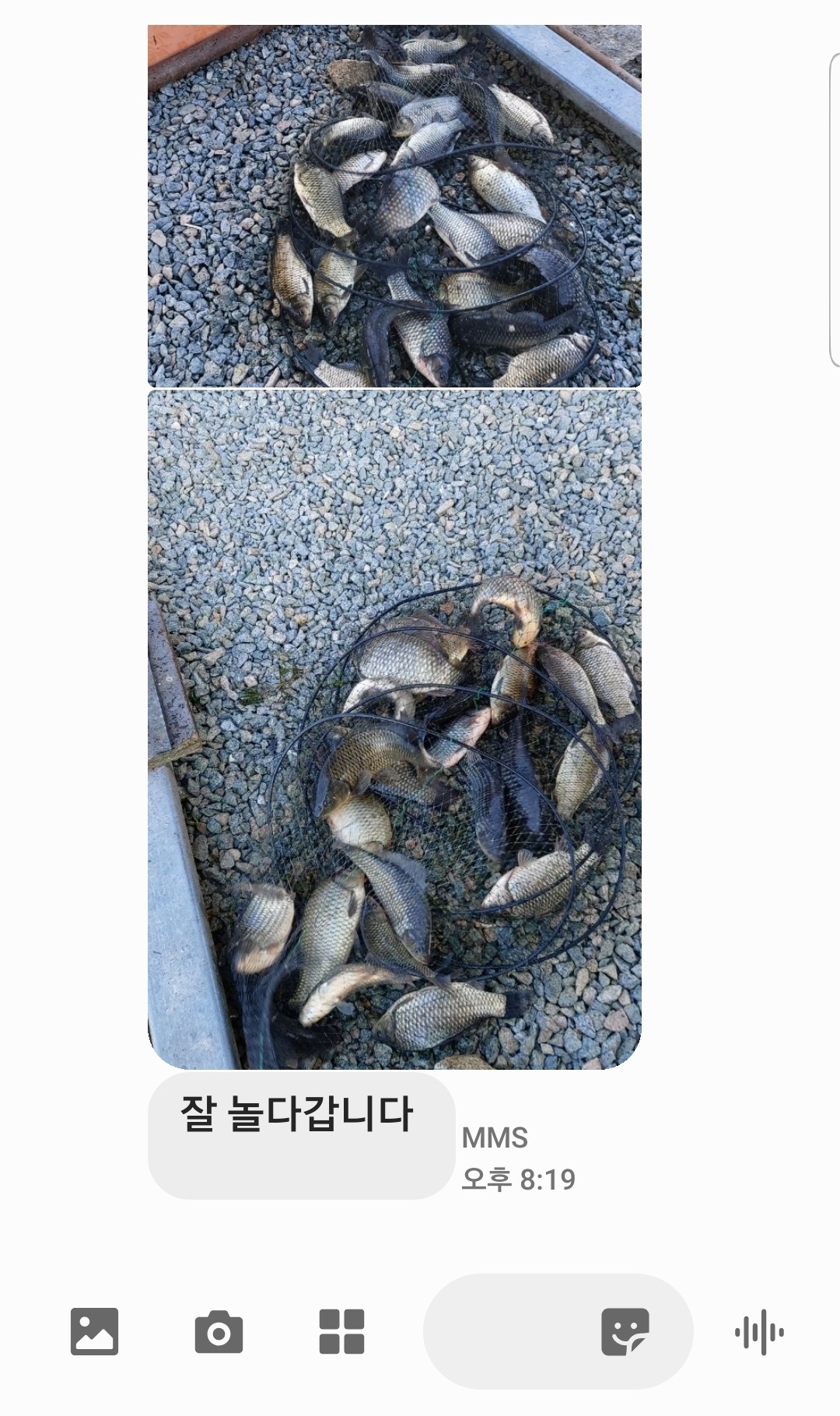The image size is (840, 1416).
Task: Open the camera to take a photo
Action: click(219, 1331)
